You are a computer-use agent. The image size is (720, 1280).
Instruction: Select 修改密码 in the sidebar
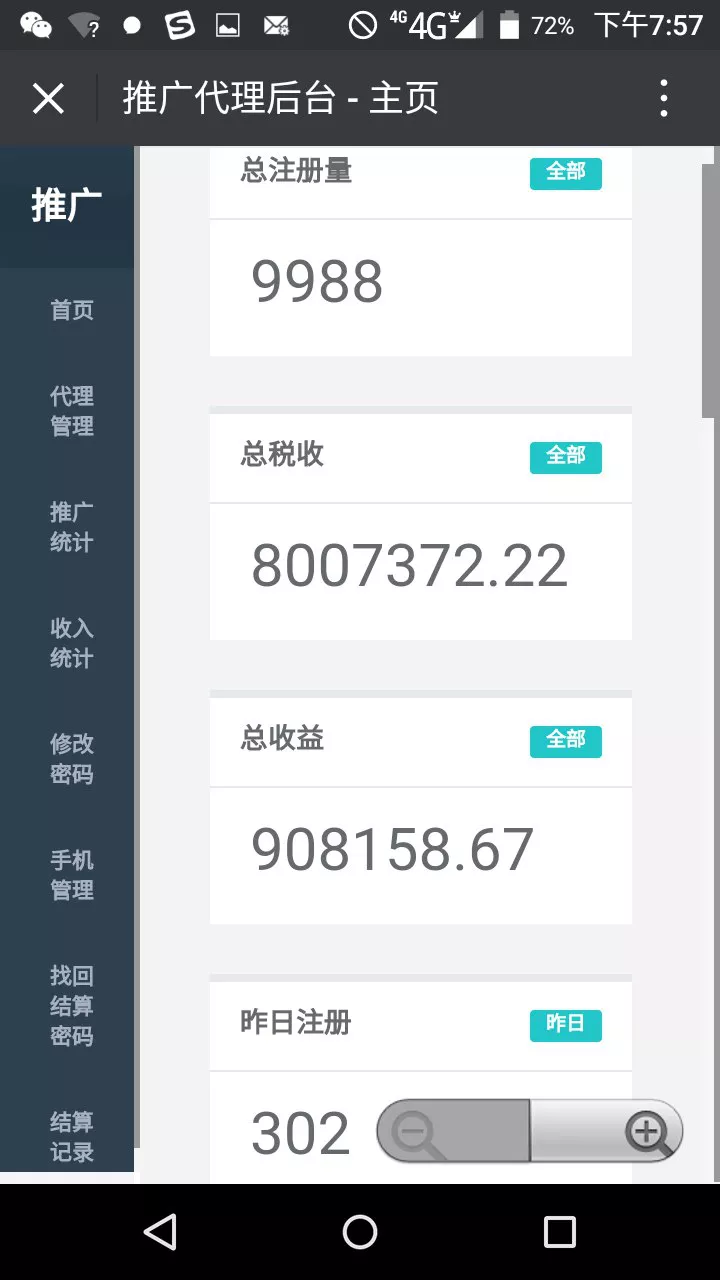coord(72,759)
